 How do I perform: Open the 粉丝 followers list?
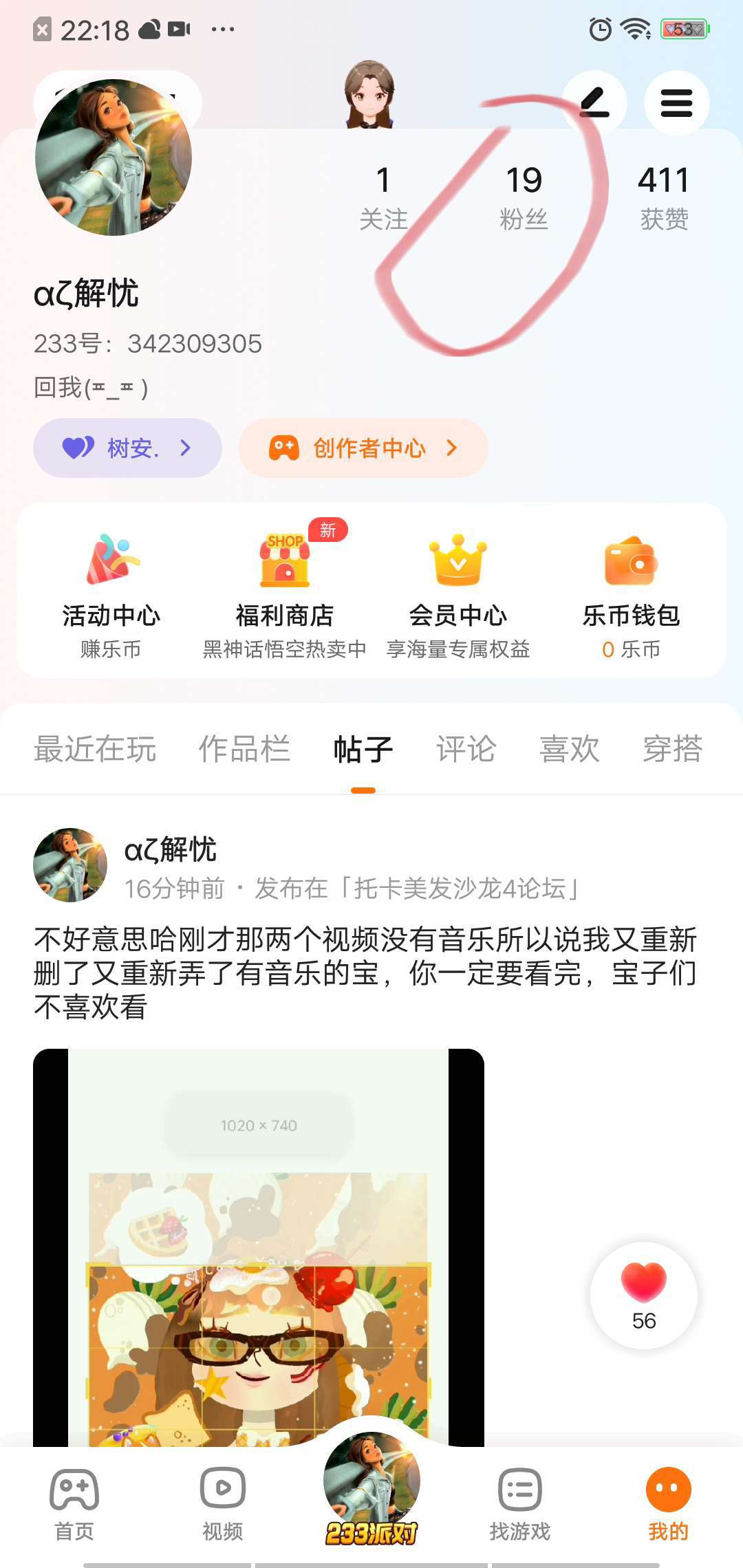(x=524, y=197)
